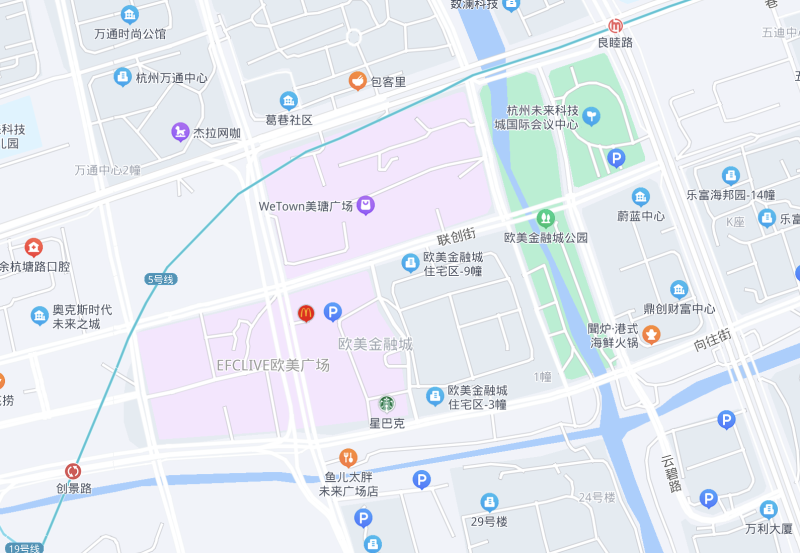Open 杭州未来科技城国际会议中心 marker
Image resolution: width=800 pixels, height=553 pixels.
(592, 118)
